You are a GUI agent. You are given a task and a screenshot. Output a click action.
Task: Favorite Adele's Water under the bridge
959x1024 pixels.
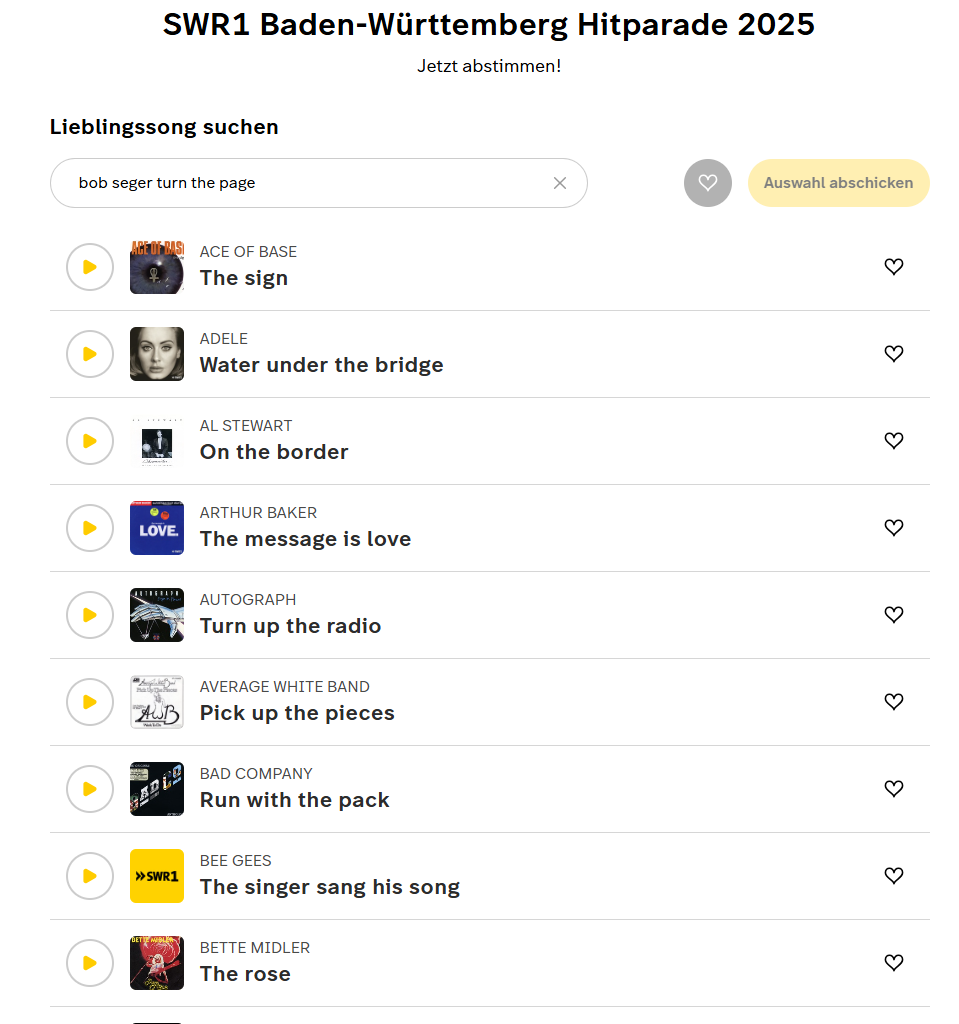894,354
